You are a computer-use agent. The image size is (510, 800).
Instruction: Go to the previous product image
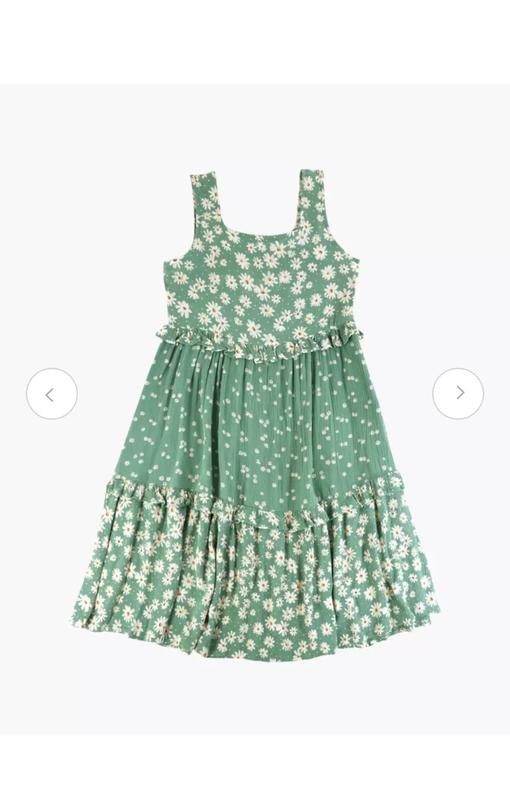pos(52,394)
